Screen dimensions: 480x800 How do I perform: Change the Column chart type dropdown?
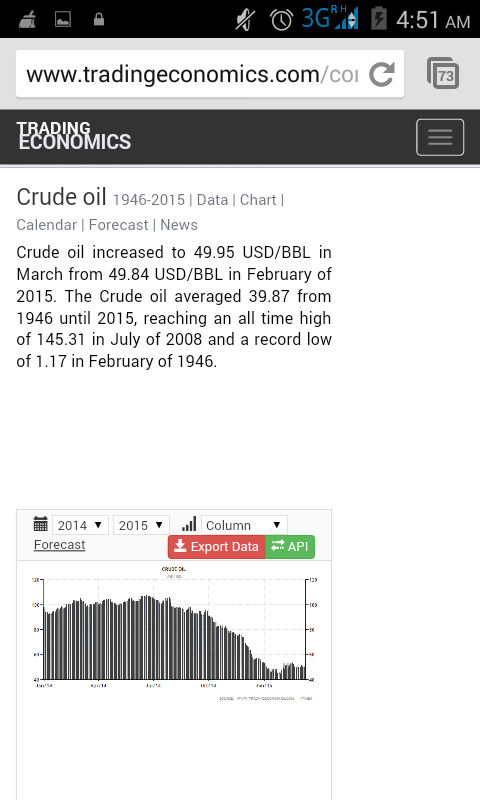click(x=244, y=525)
